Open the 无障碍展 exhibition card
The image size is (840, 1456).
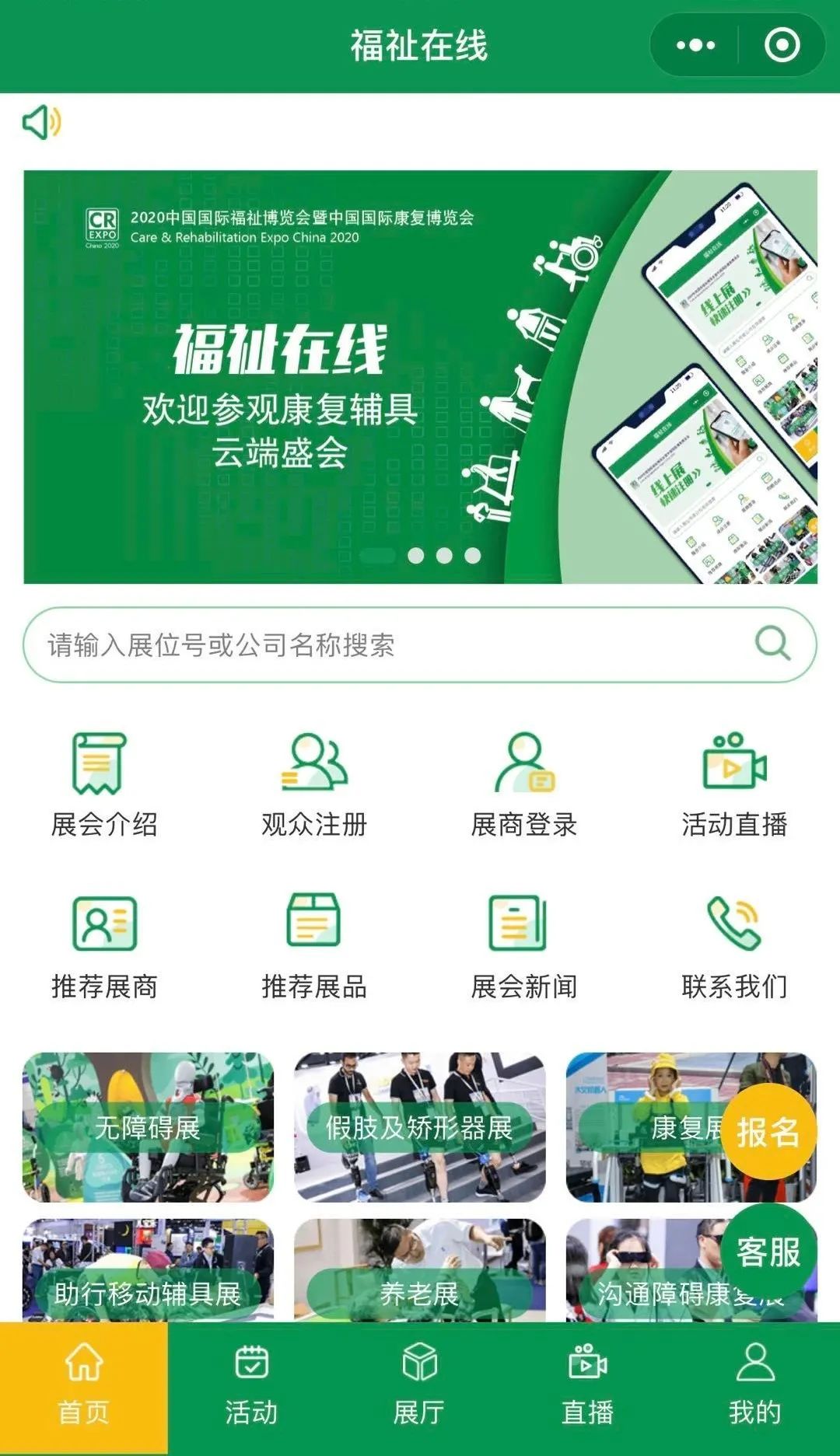click(148, 1127)
